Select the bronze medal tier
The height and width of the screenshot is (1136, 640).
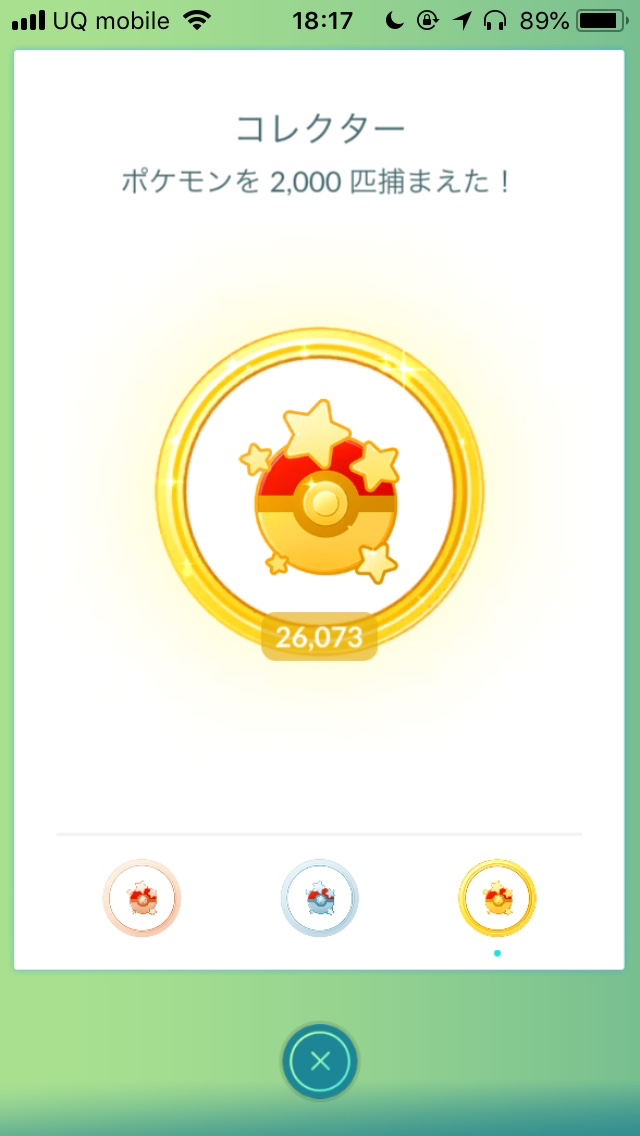pyautogui.click(x=142, y=898)
